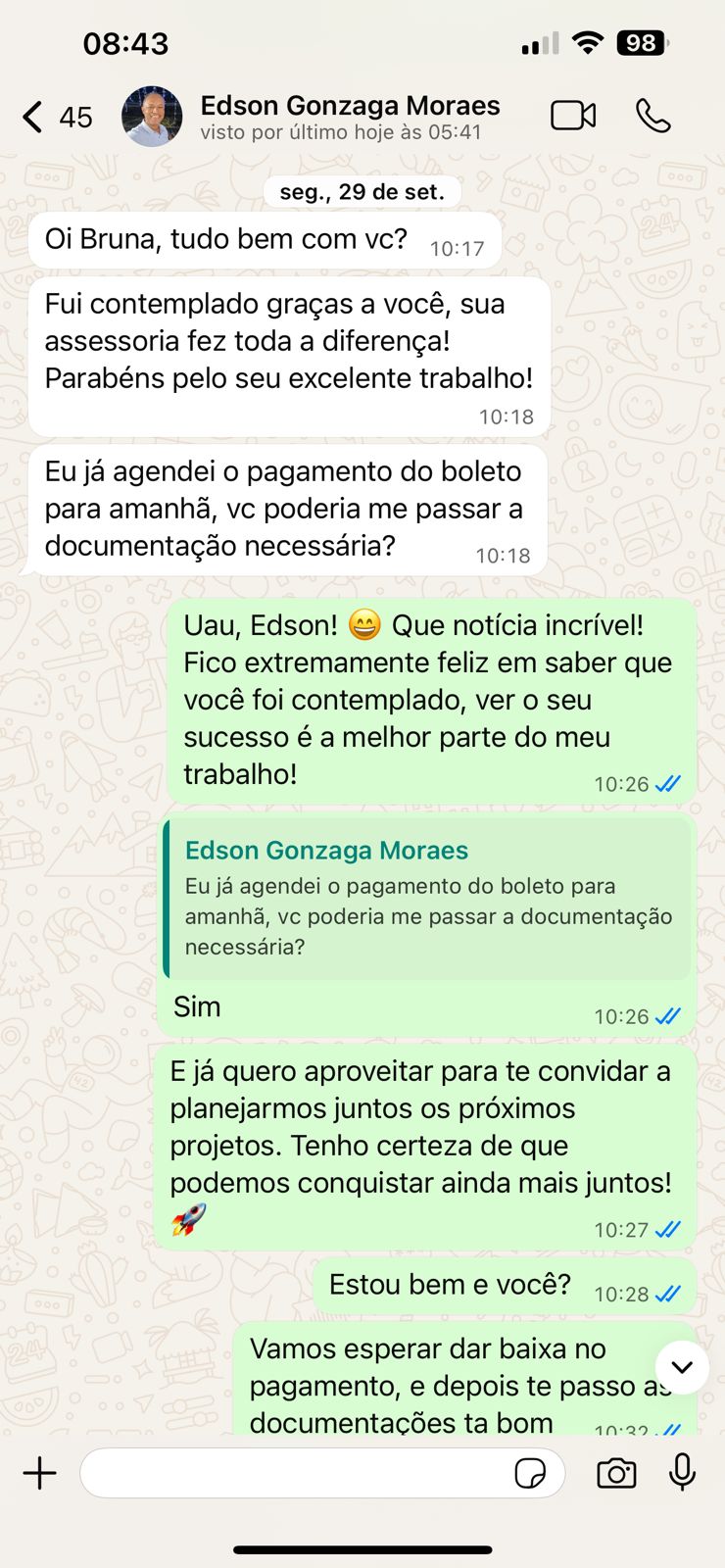Start a video call with Edson
This screenshot has width=725, height=1568.
(x=573, y=116)
